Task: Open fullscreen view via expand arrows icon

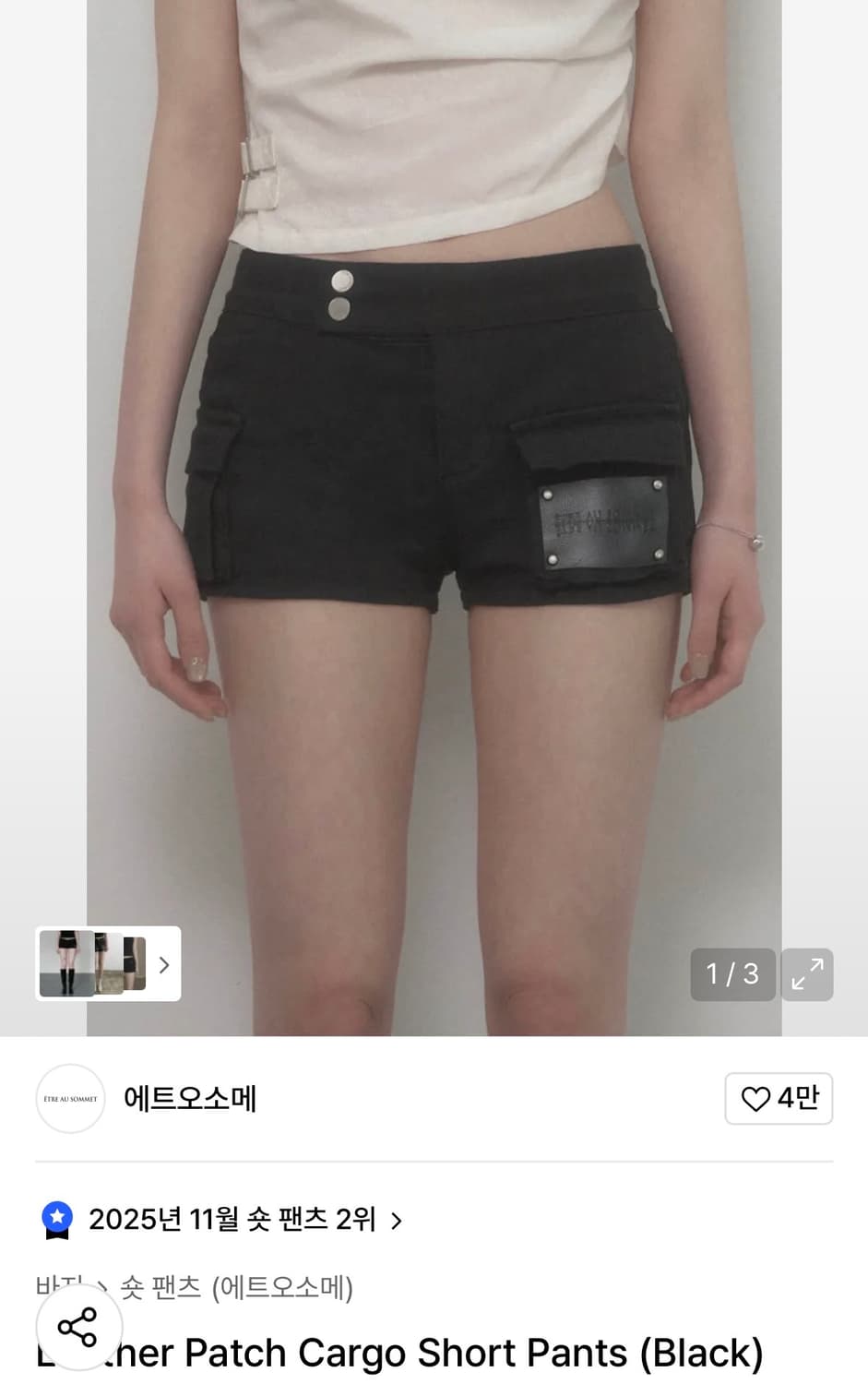Action: 807,974
